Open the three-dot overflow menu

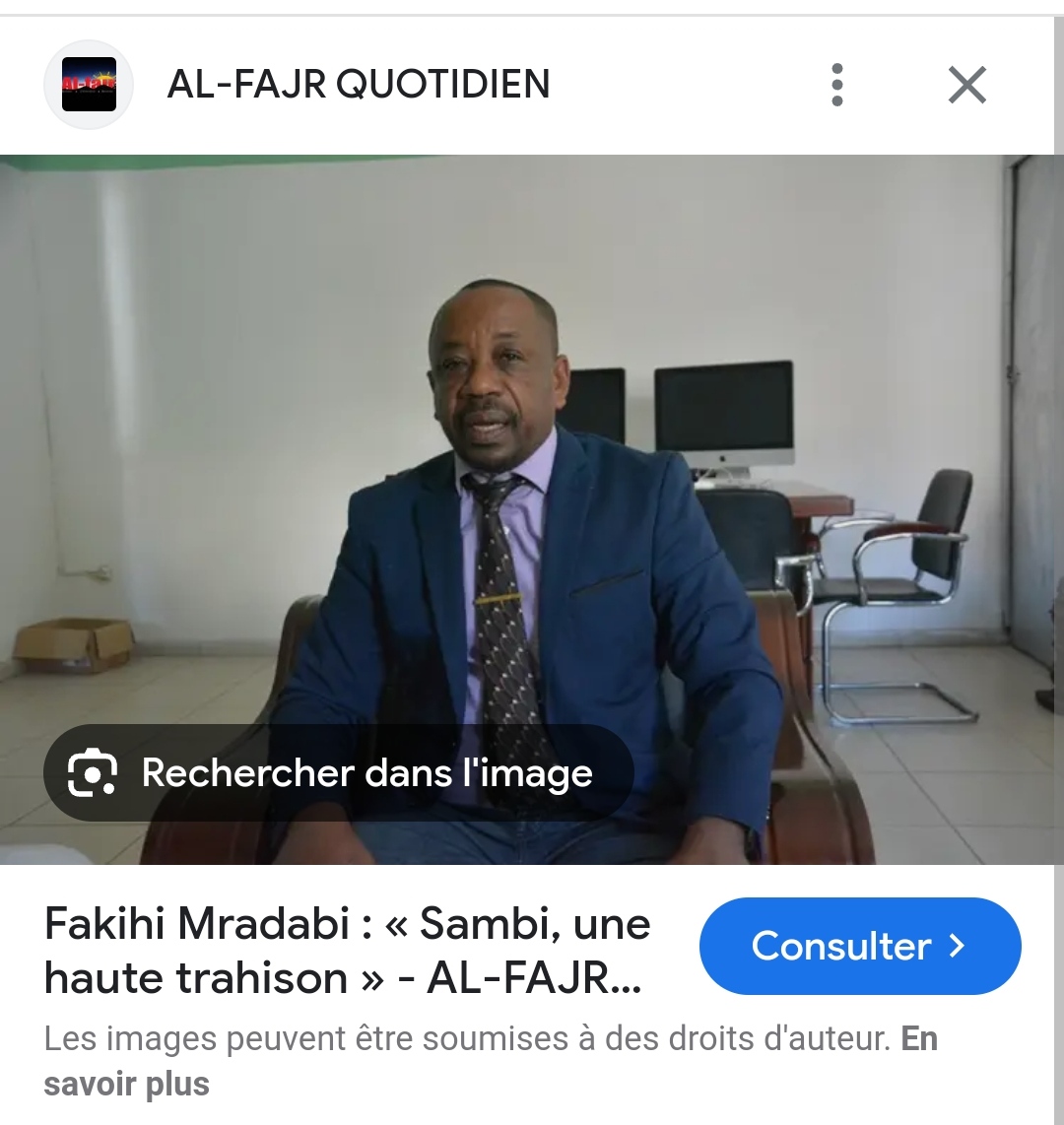tap(836, 85)
